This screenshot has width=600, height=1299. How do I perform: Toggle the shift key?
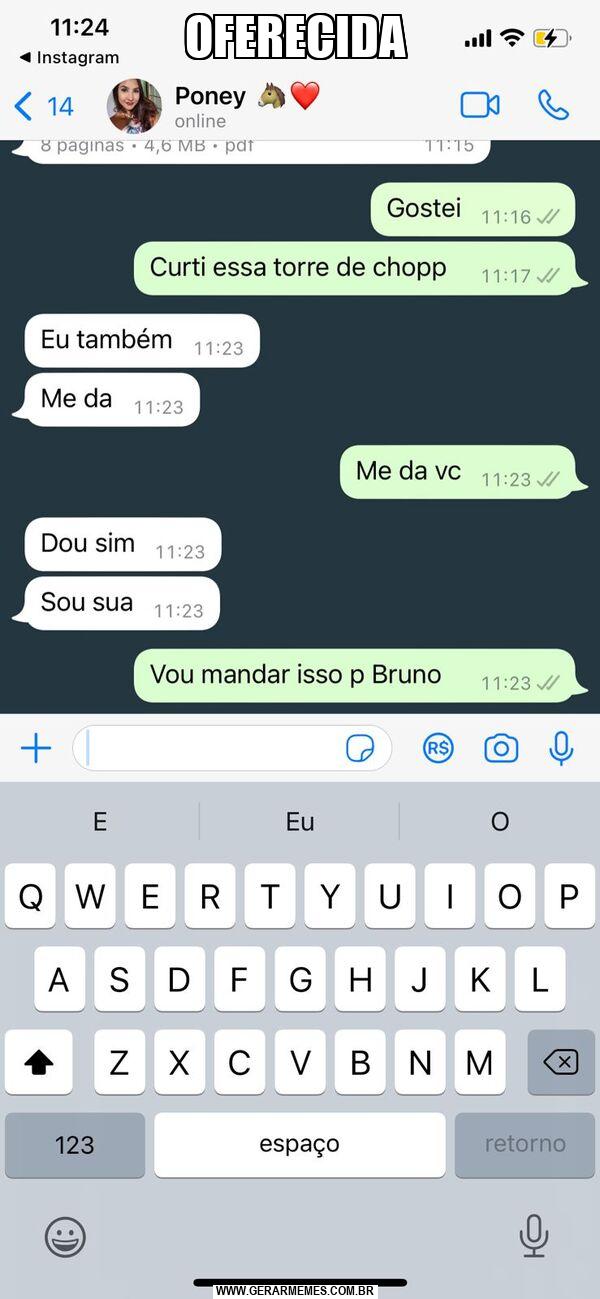(39, 1062)
